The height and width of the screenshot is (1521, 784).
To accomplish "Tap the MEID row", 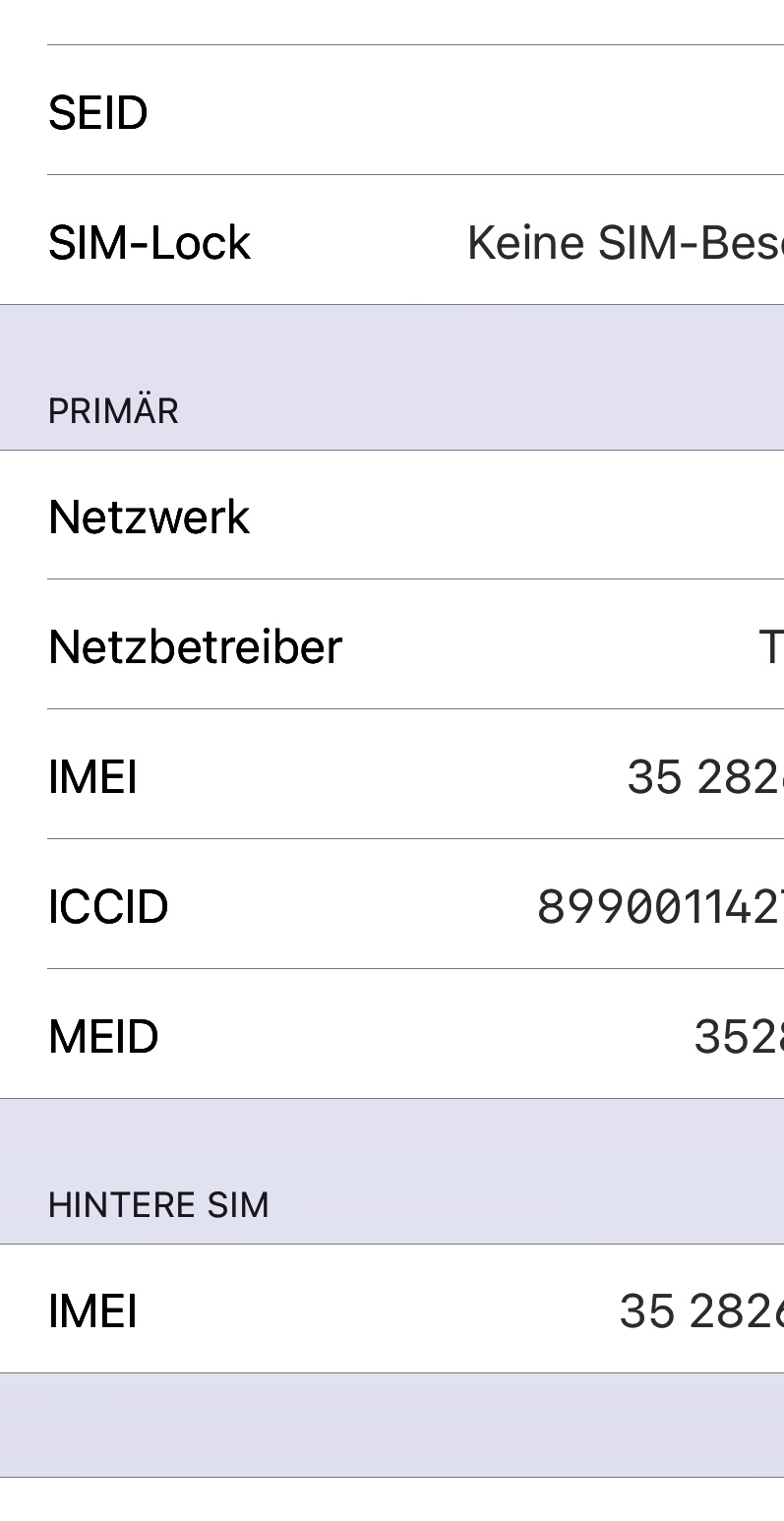I will pyautogui.click(x=103, y=1035).
